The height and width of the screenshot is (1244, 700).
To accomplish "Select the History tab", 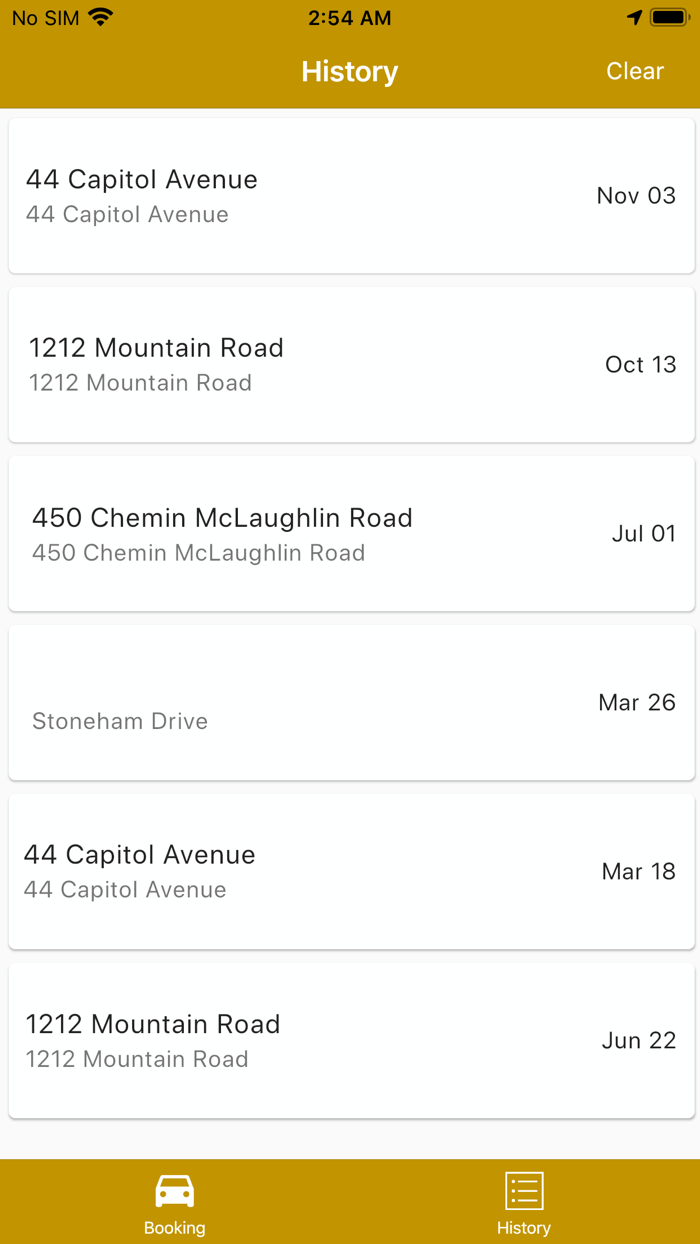I will [x=524, y=1203].
